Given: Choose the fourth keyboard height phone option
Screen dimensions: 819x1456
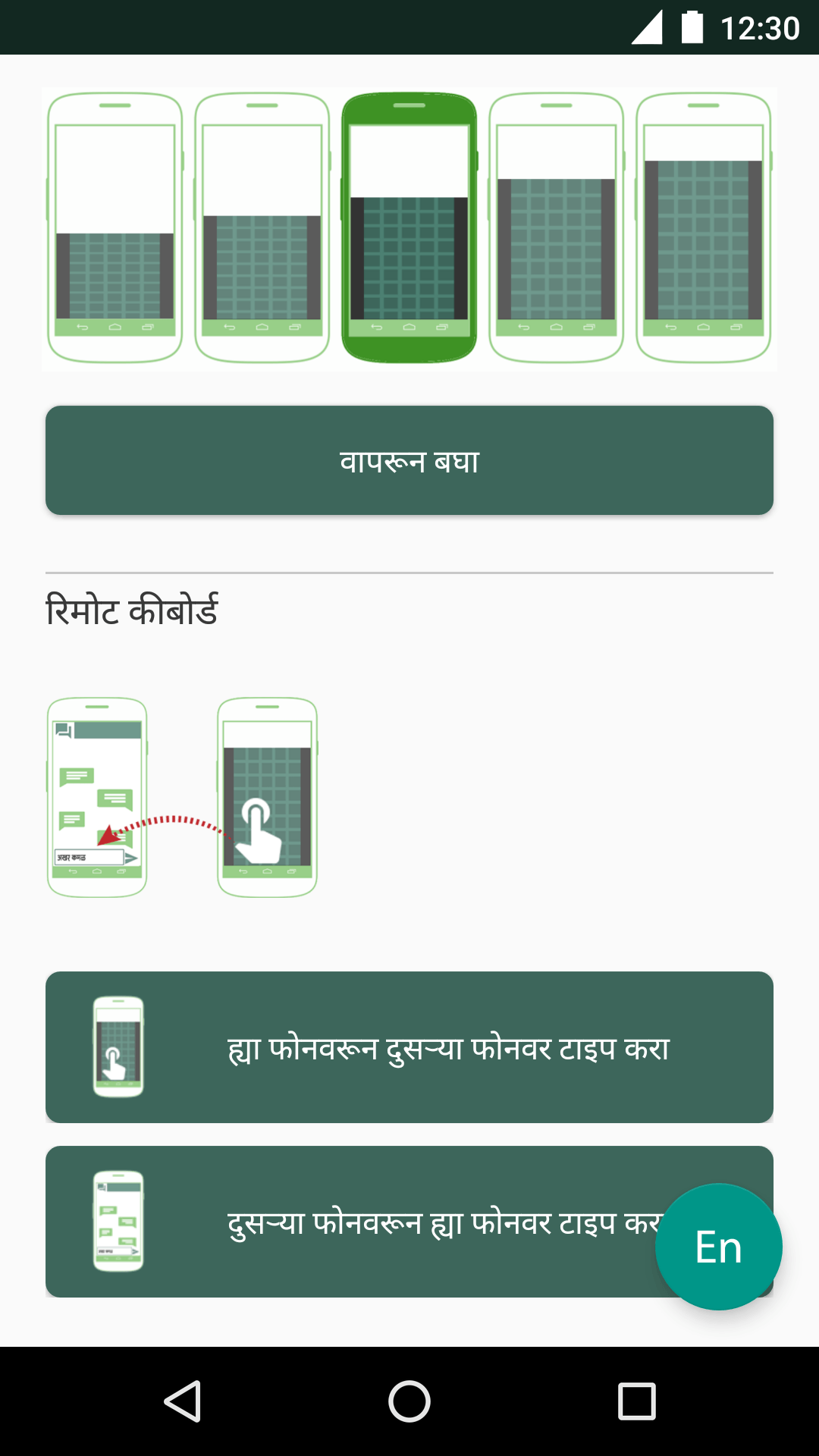Looking at the screenshot, I should pyautogui.click(x=557, y=227).
